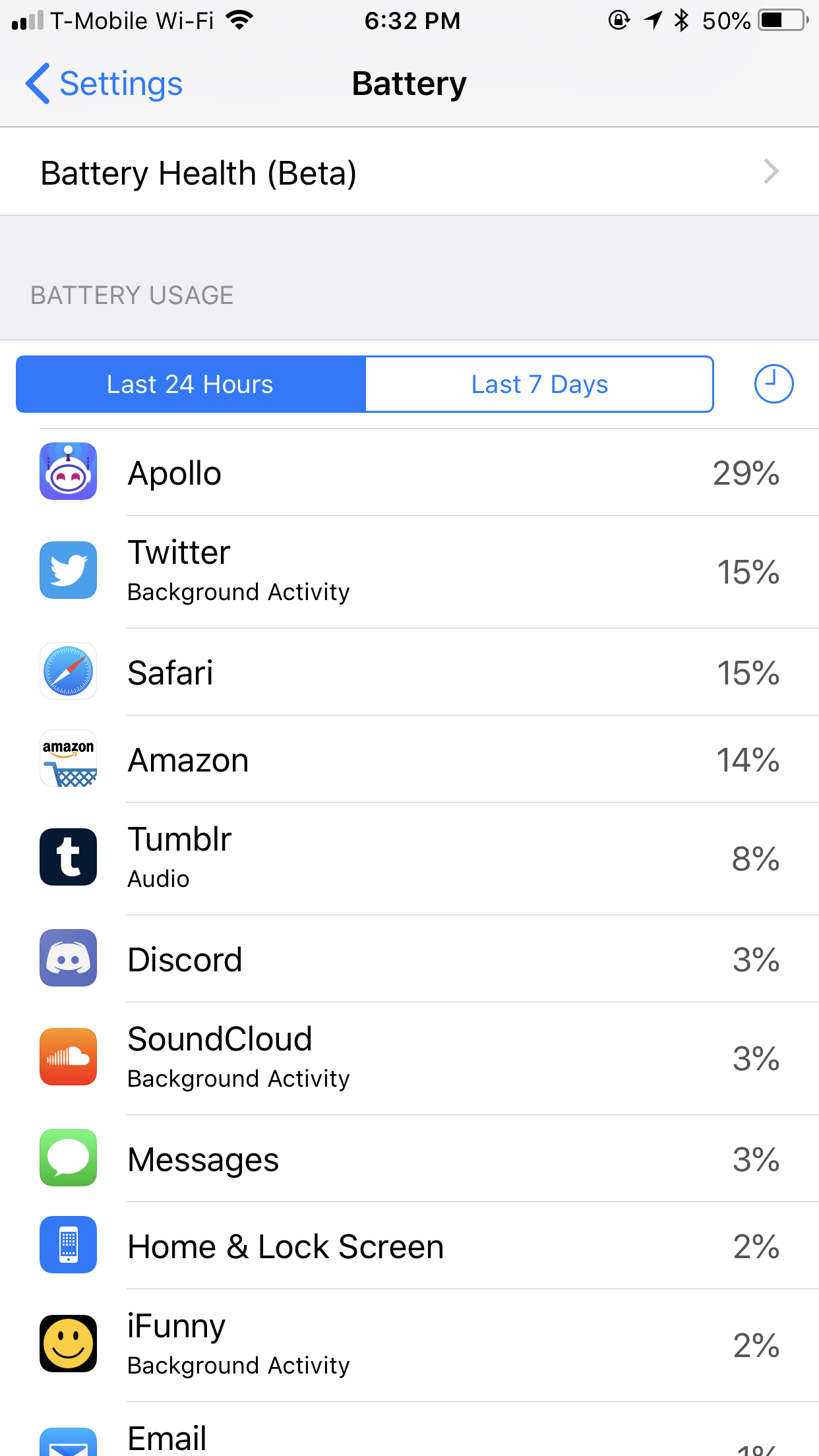The height and width of the screenshot is (1456, 819).
Task: Tap the Amazon usage row
Action: point(409,758)
